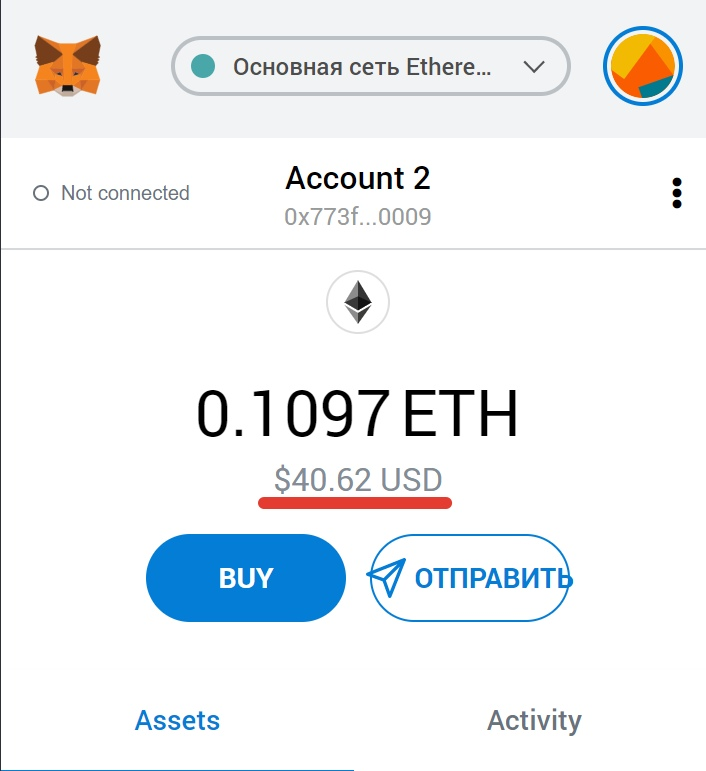The image size is (706, 771).
Task: Tap the ОТПРАВИТЬ send button
Action: [470, 578]
